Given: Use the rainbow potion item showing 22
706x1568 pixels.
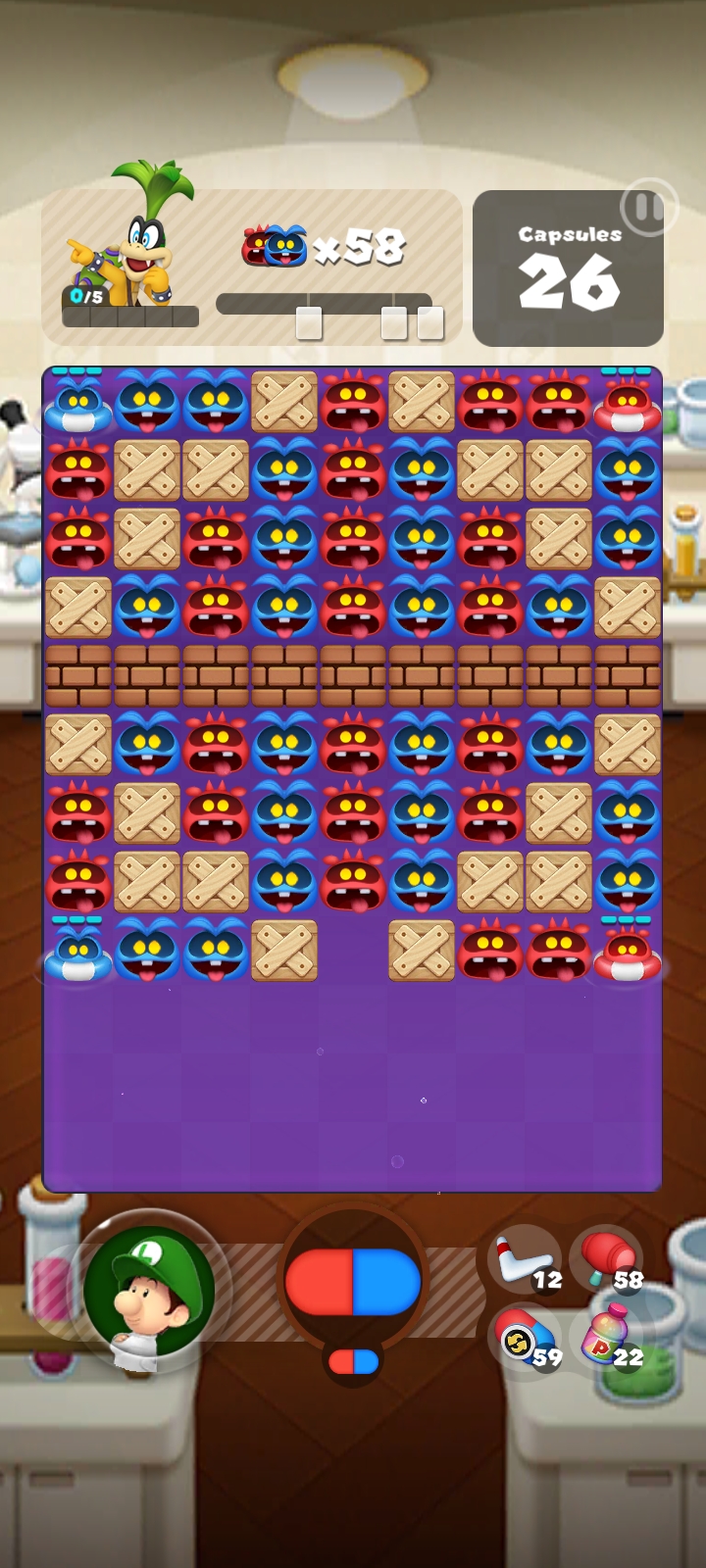Looking at the screenshot, I should coord(607,1338).
